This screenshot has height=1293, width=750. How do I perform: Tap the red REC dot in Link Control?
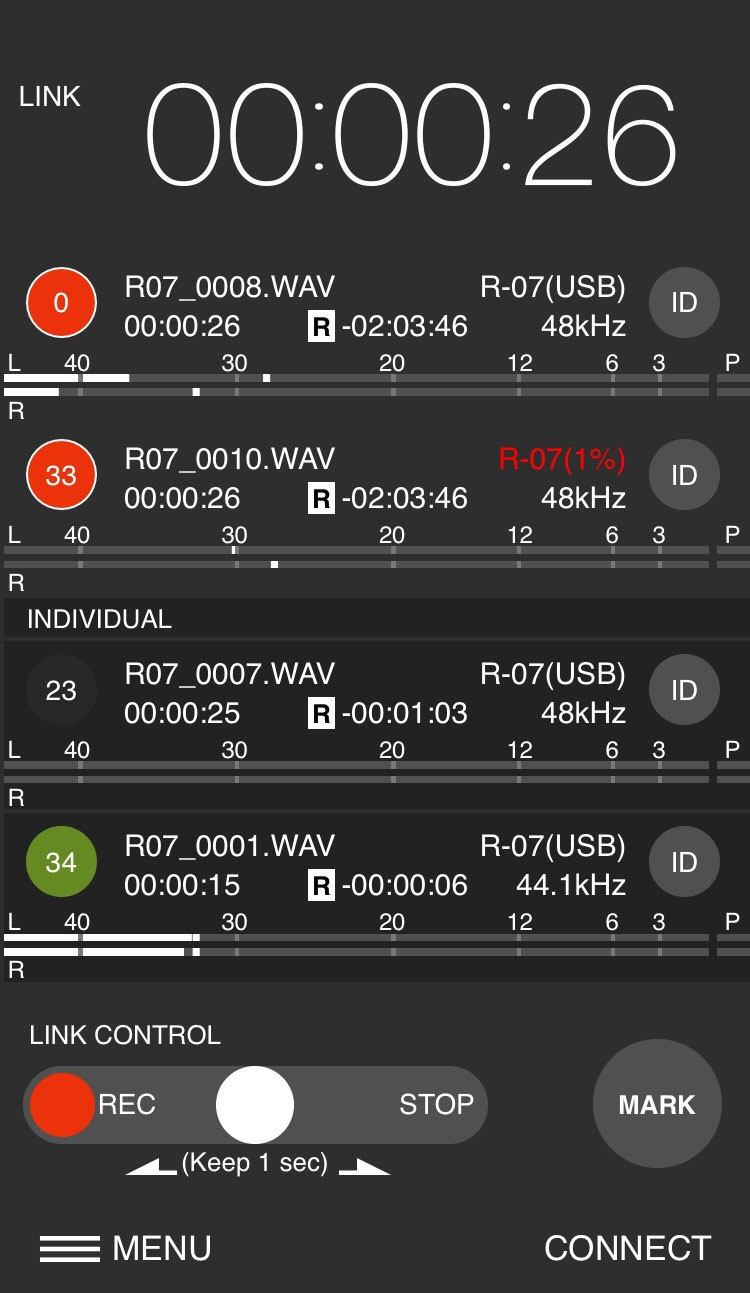coord(62,1104)
